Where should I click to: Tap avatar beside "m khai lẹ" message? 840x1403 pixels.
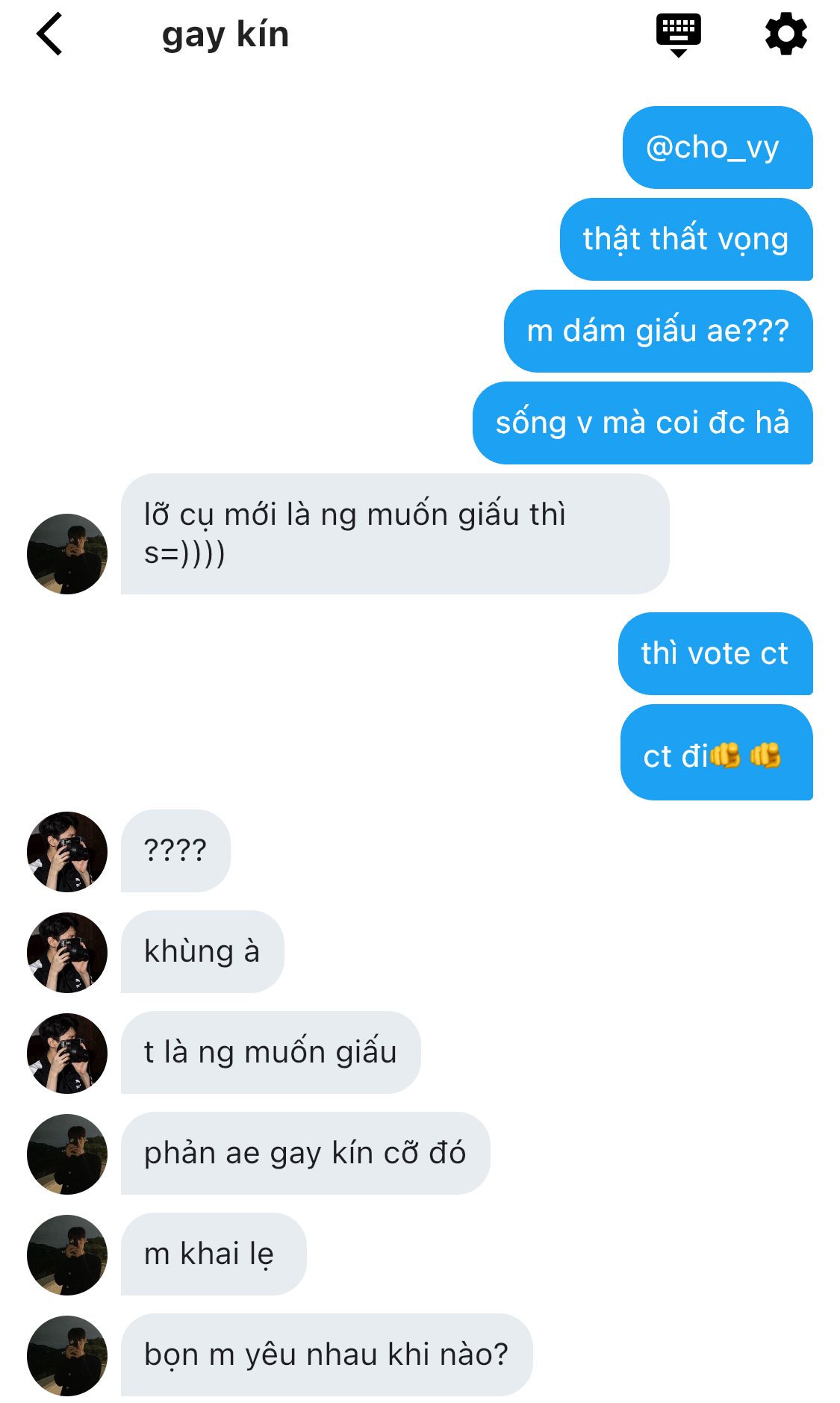tap(67, 1255)
